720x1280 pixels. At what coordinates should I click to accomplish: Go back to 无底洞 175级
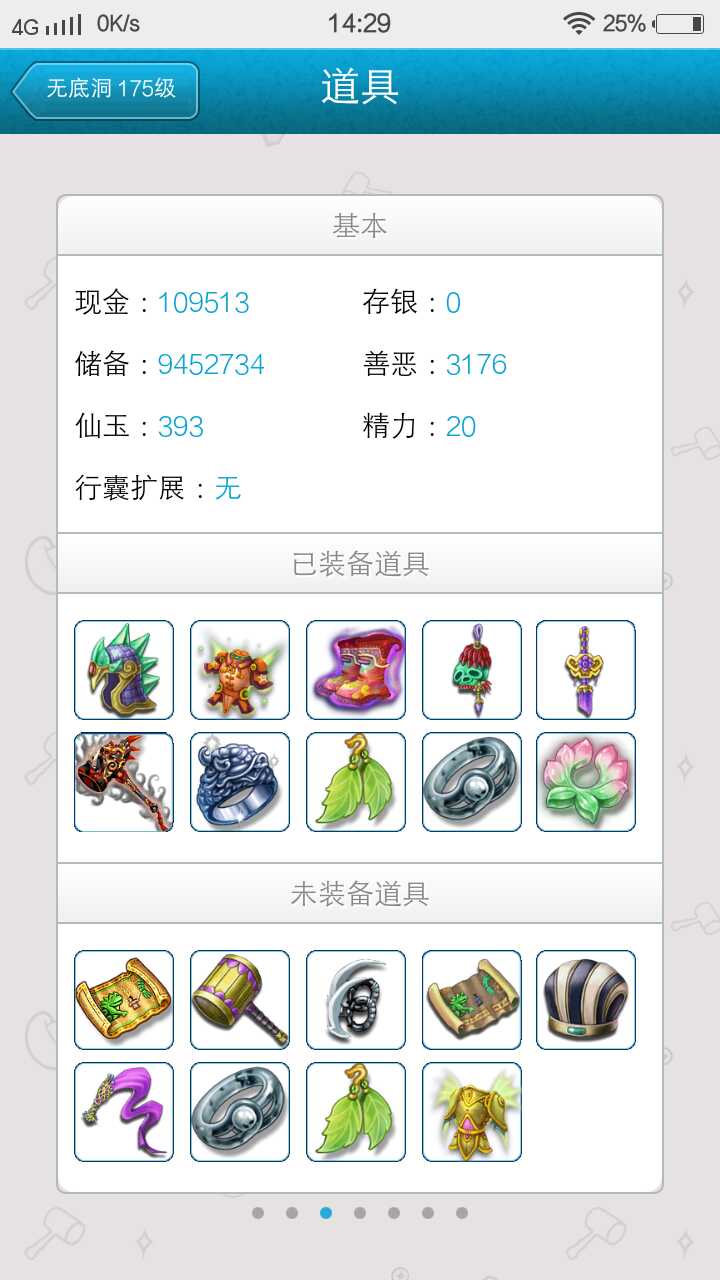(106, 90)
